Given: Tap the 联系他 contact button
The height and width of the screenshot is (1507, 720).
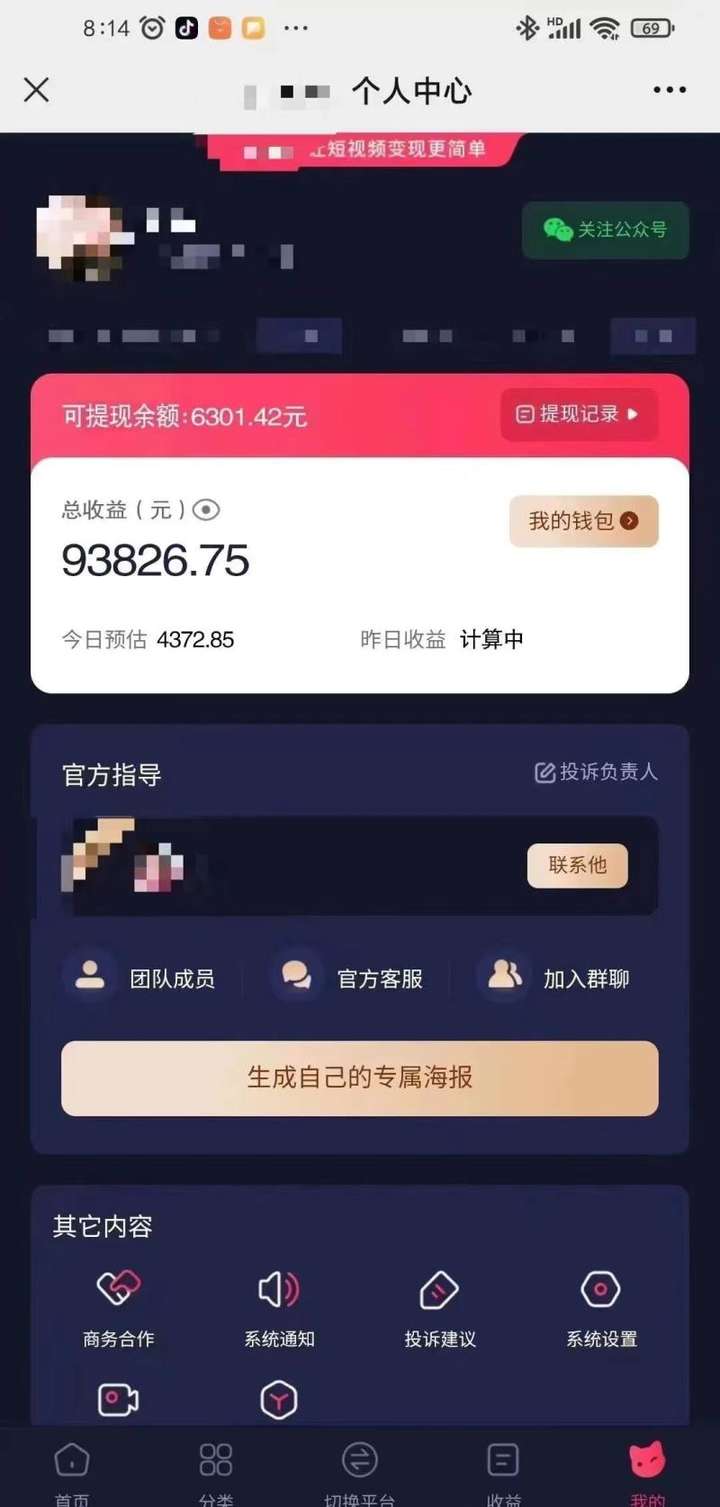Looking at the screenshot, I should pyautogui.click(x=577, y=866).
